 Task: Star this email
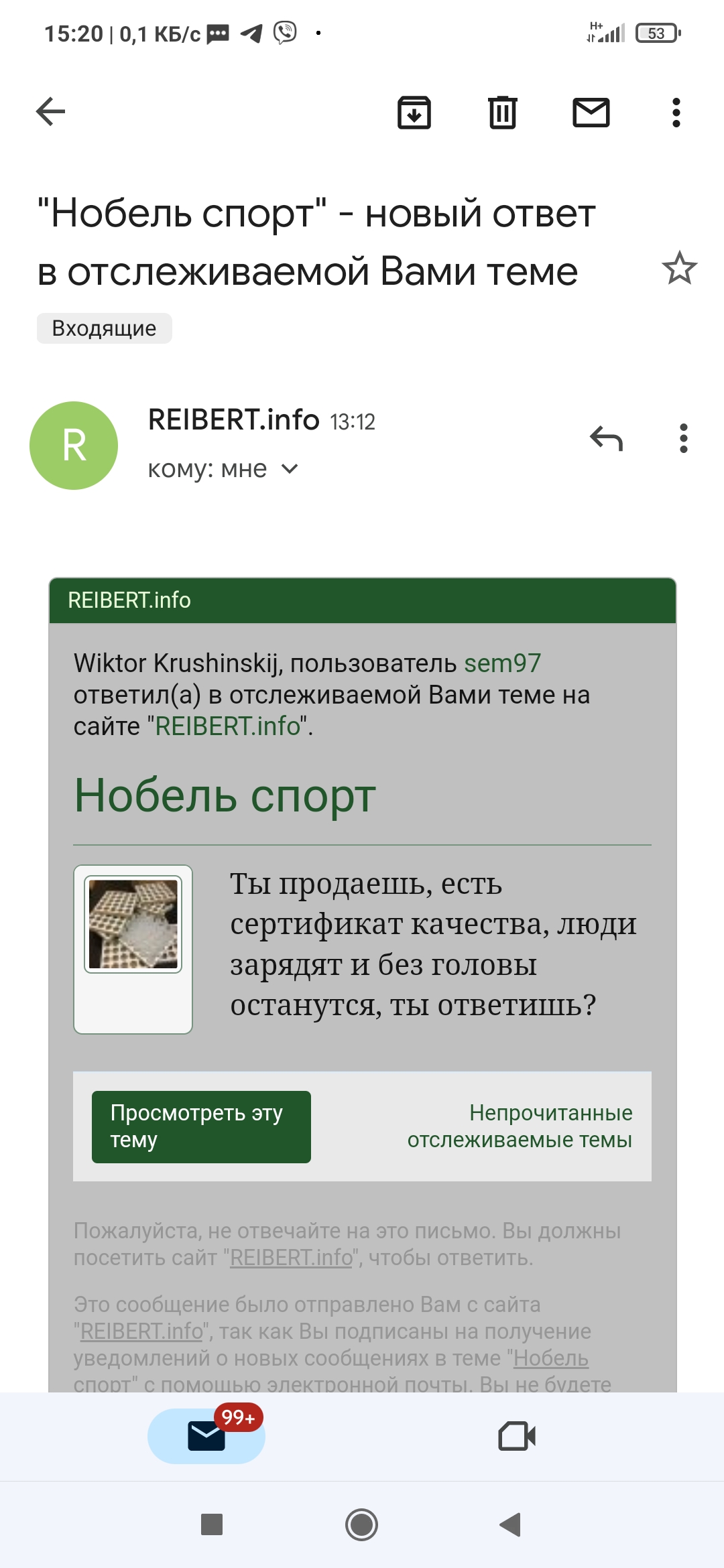click(680, 268)
